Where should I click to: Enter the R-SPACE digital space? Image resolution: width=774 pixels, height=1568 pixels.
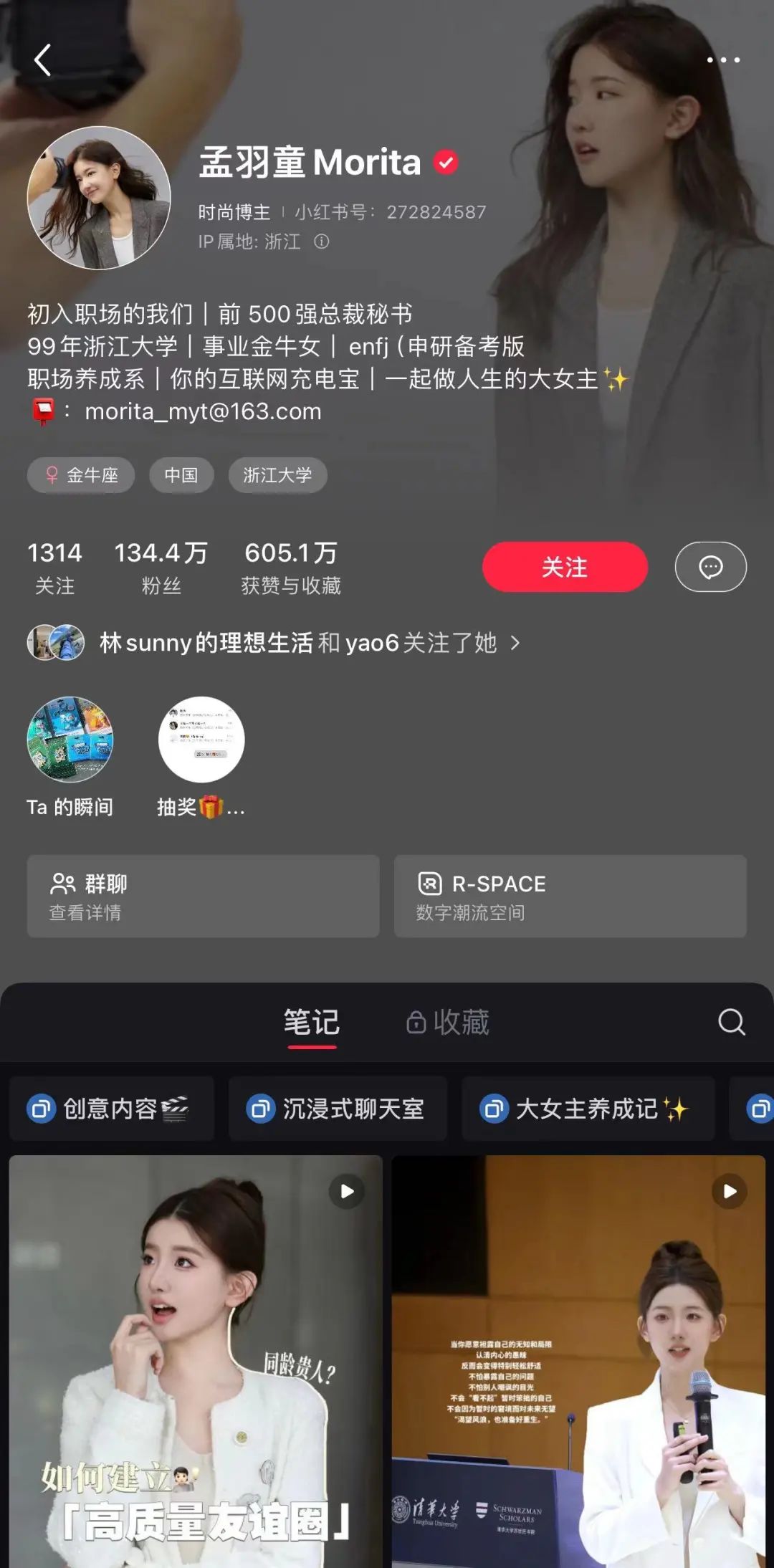tap(570, 896)
